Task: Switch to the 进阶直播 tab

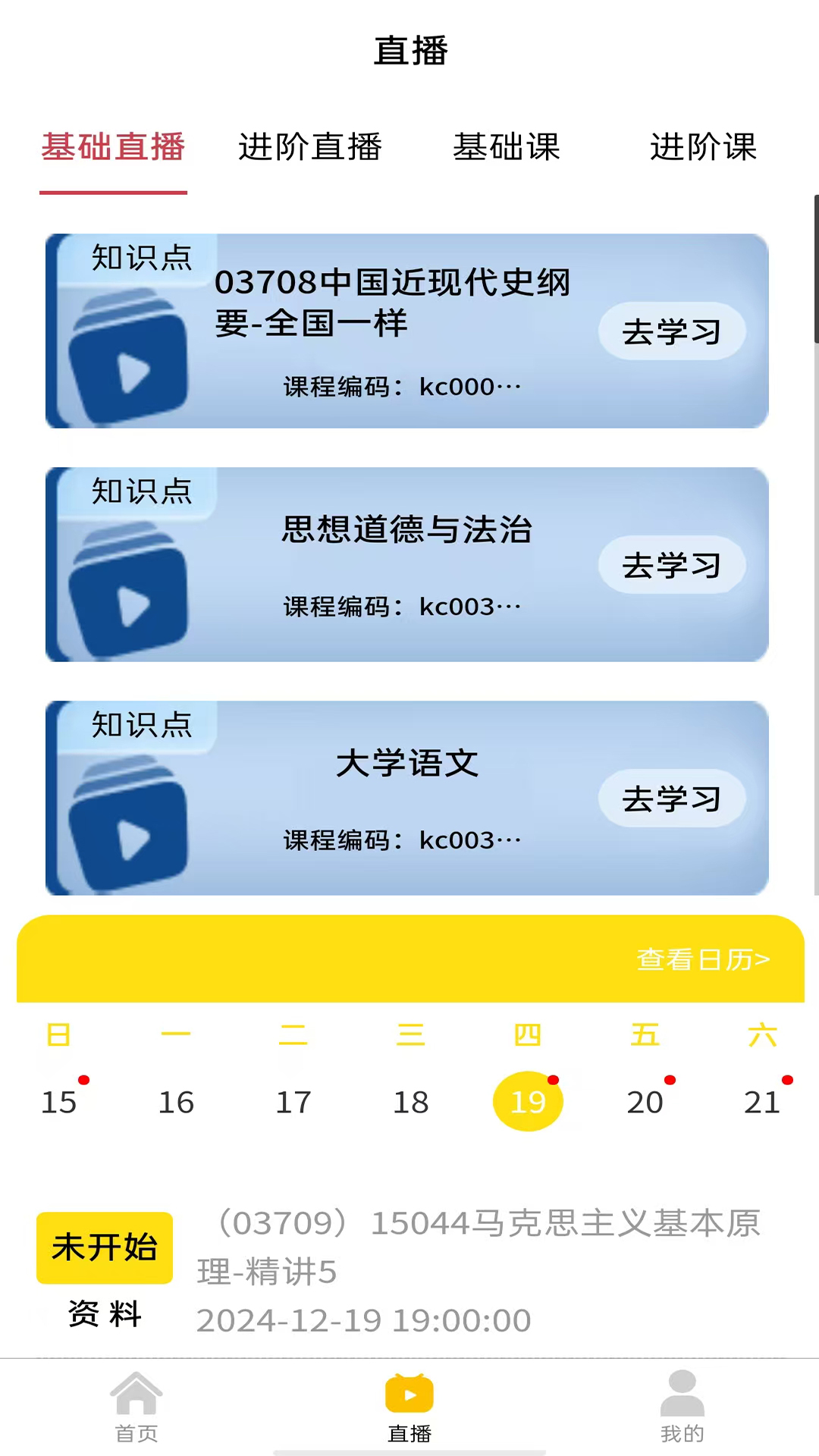Action: click(x=312, y=149)
